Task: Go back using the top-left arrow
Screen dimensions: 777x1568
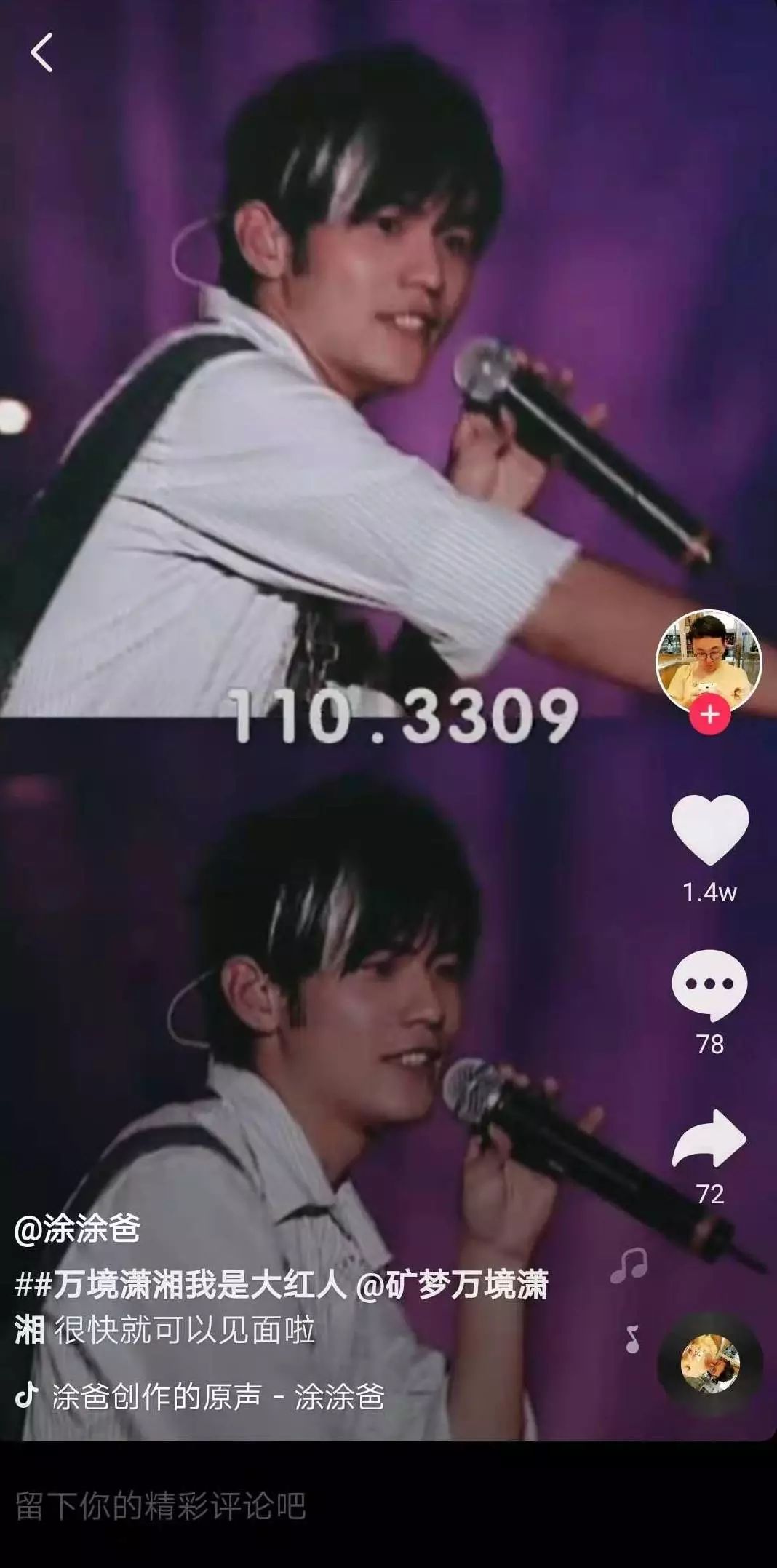Action: [x=41, y=52]
